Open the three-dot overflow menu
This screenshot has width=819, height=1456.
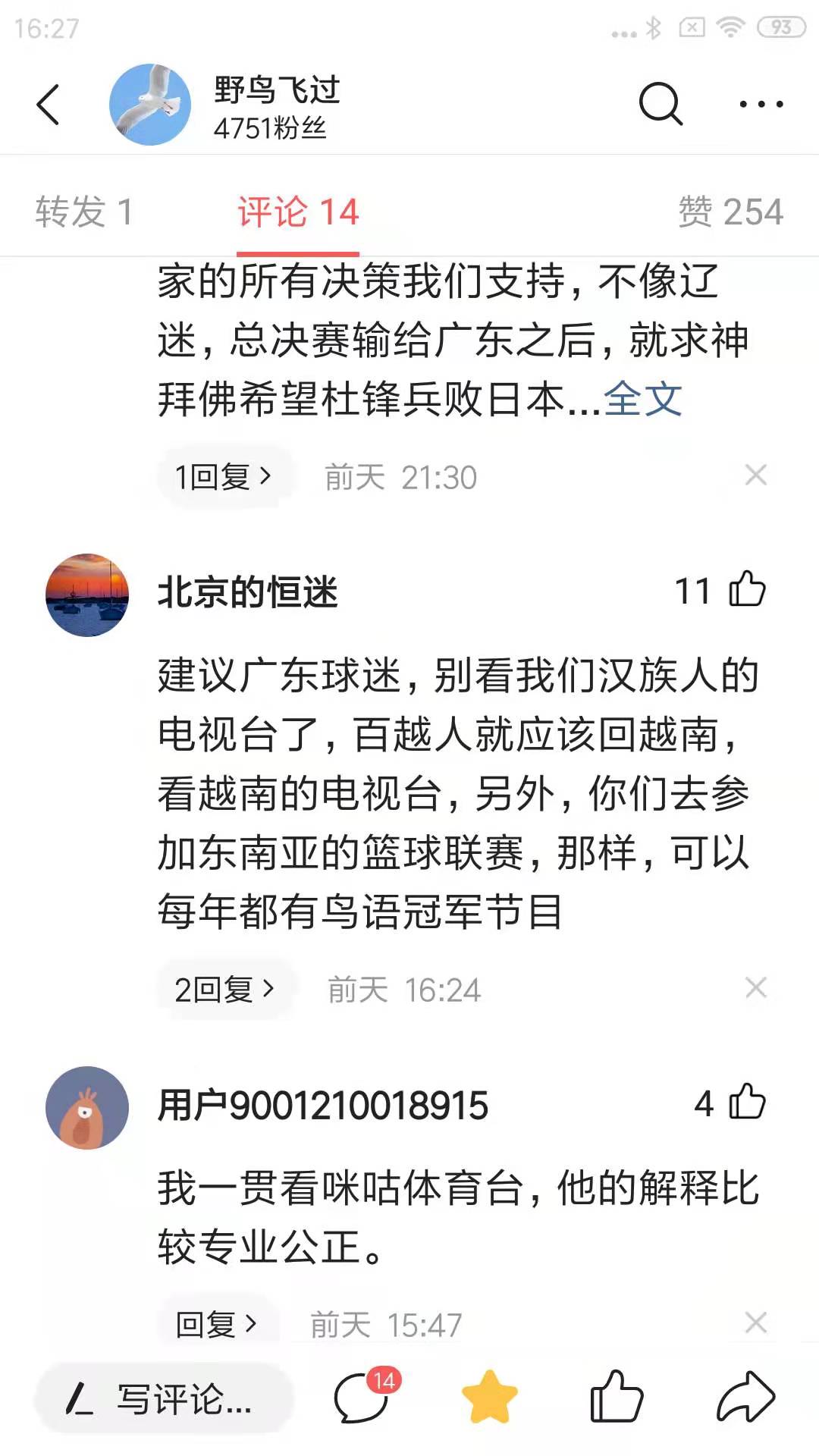click(x=761, y=105)
